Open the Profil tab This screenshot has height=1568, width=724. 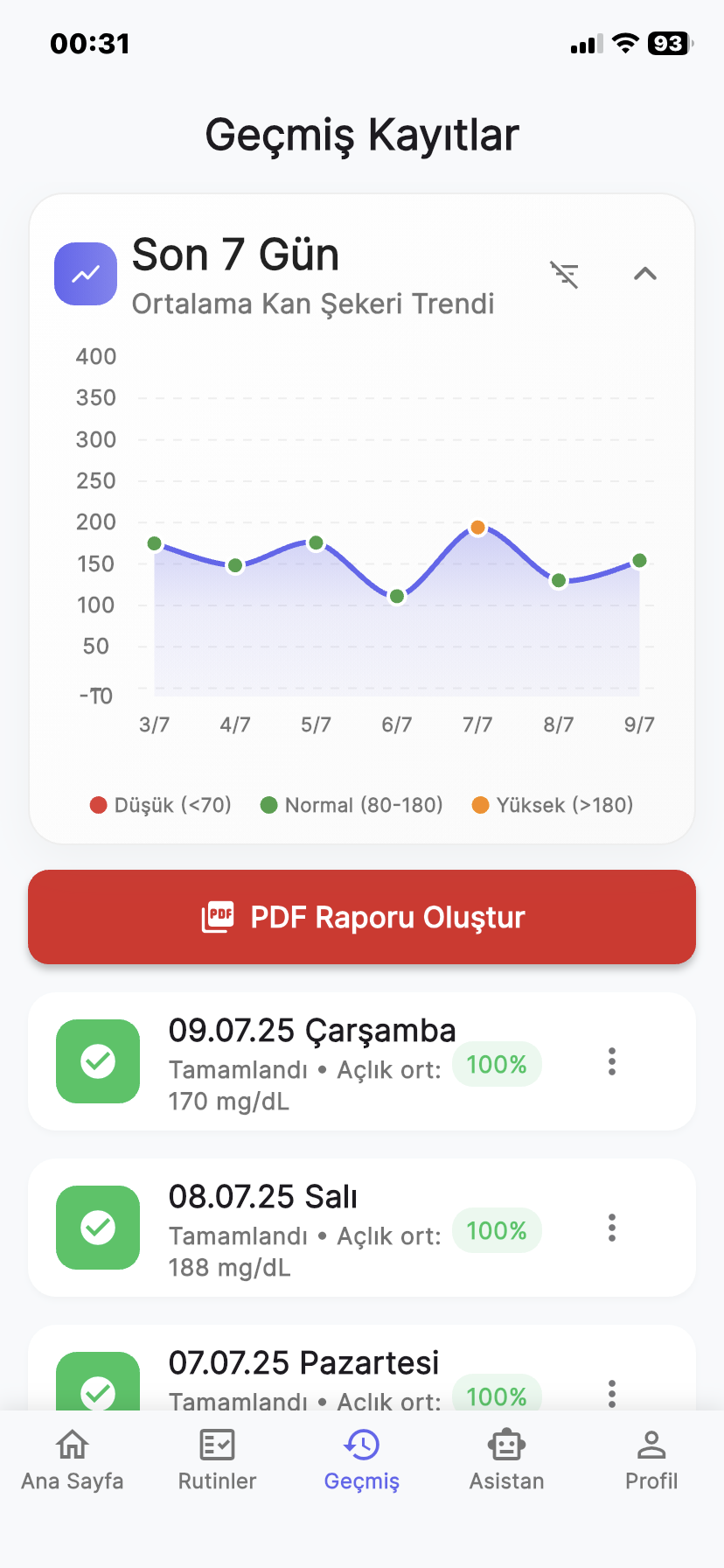tap(651, 1460)
